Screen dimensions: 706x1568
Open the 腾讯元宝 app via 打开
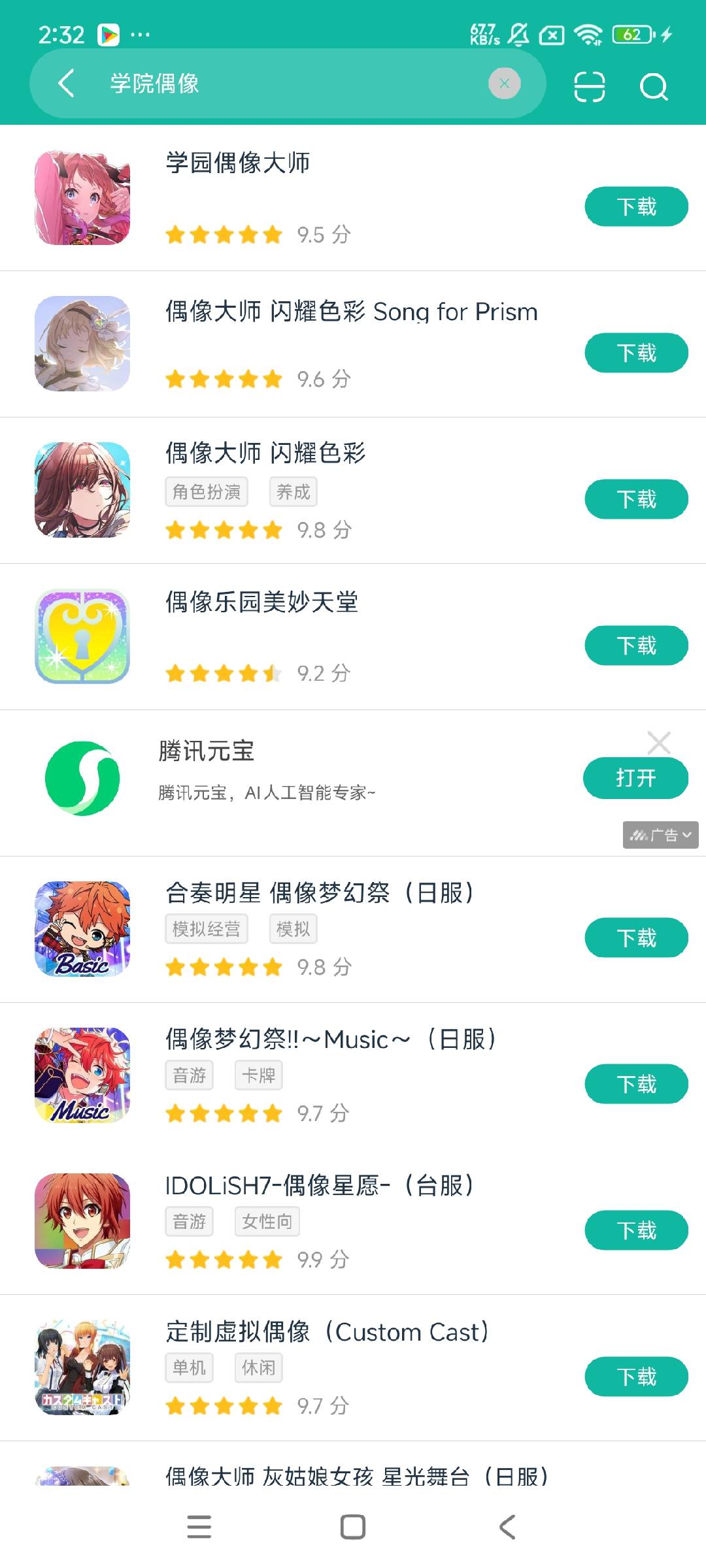click(635, 778)
